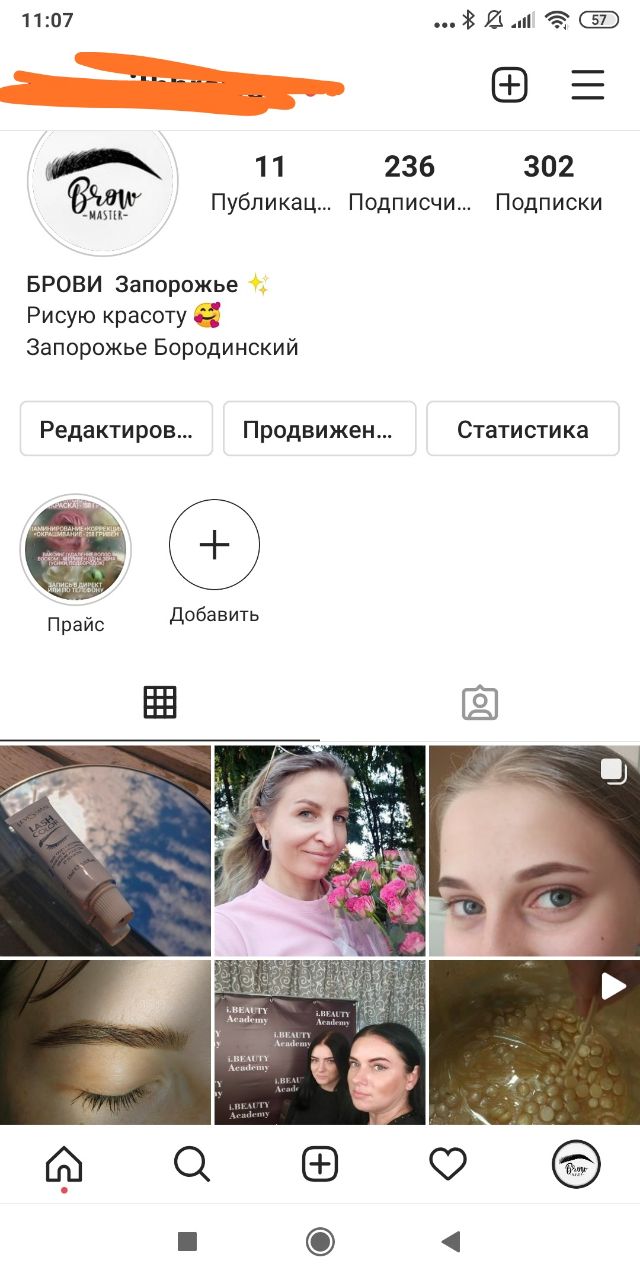Screen dimensions: 640x1280
Task: Open the search magnifier tab
Action: coord(192,1164)
